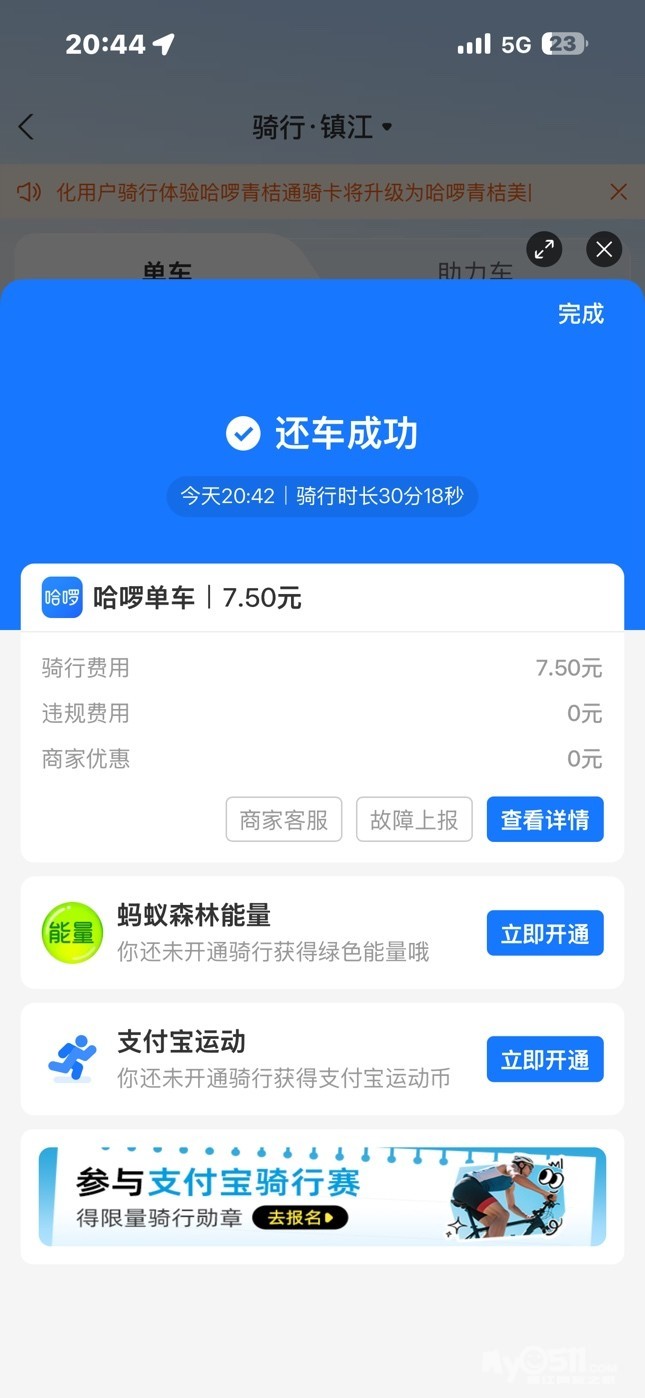Viewport: 645px width, 1398px height.
Task: Expand the panel to full screen
Action: [x=544, y=250]
